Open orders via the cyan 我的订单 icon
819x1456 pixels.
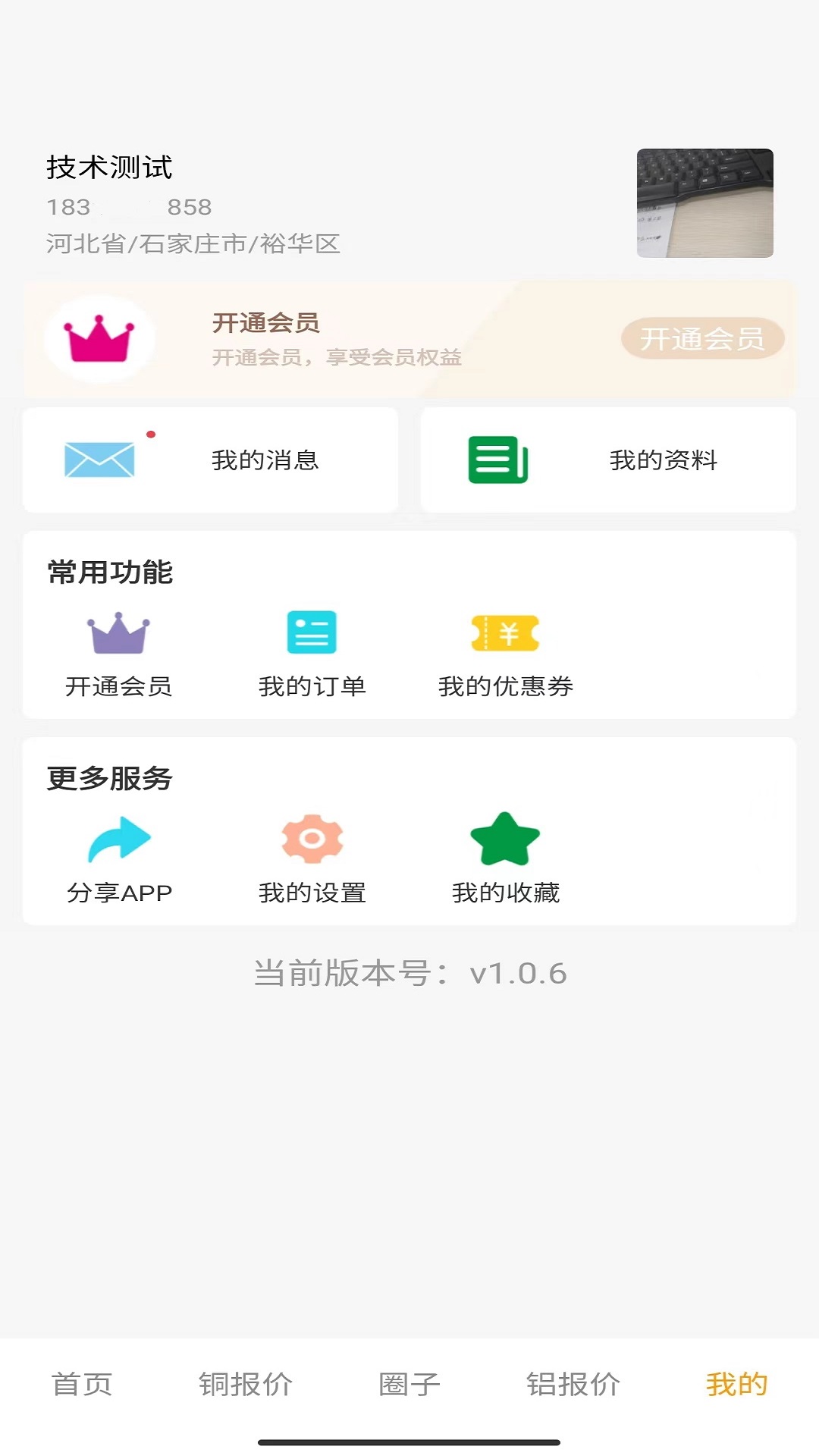point(312,632)
